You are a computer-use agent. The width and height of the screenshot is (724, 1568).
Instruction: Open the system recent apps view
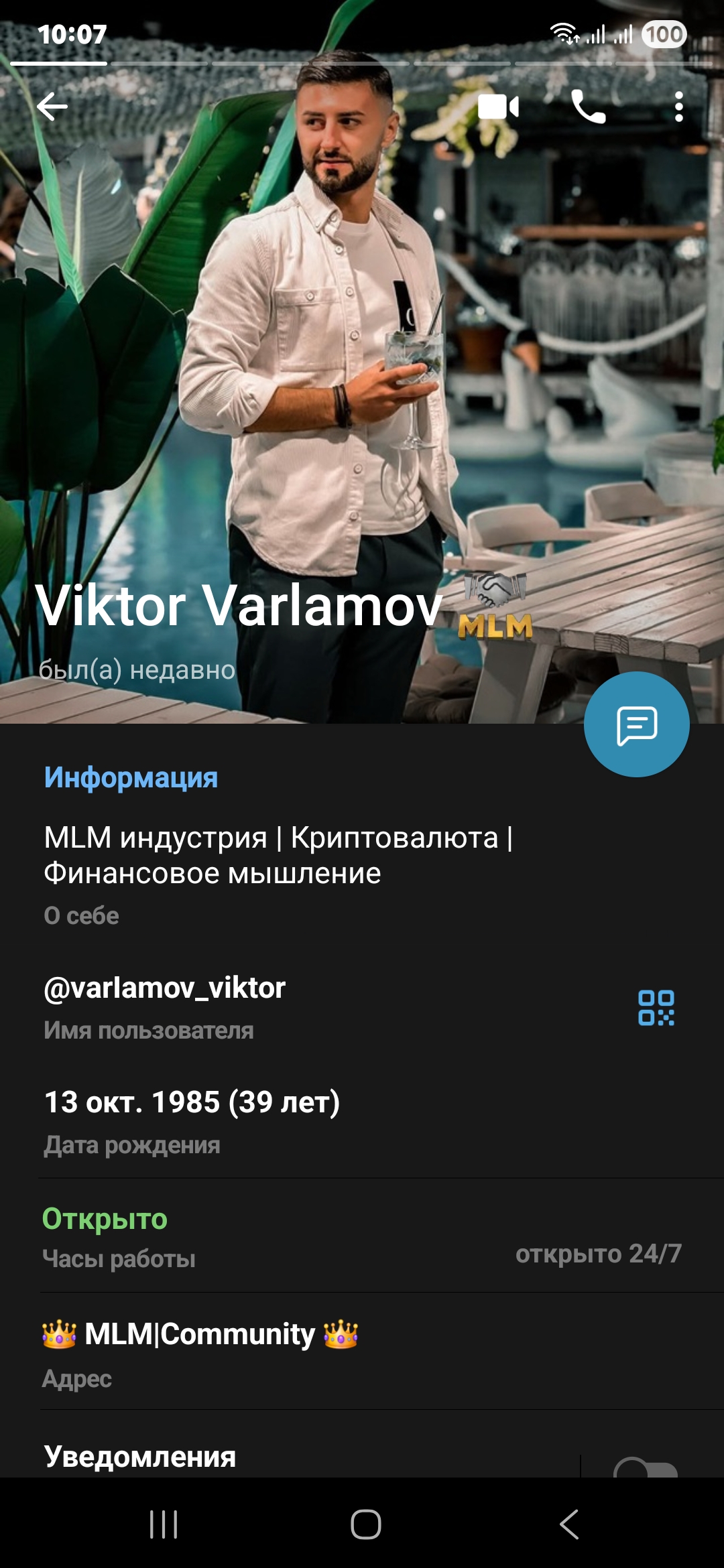tap(164, 1524)
